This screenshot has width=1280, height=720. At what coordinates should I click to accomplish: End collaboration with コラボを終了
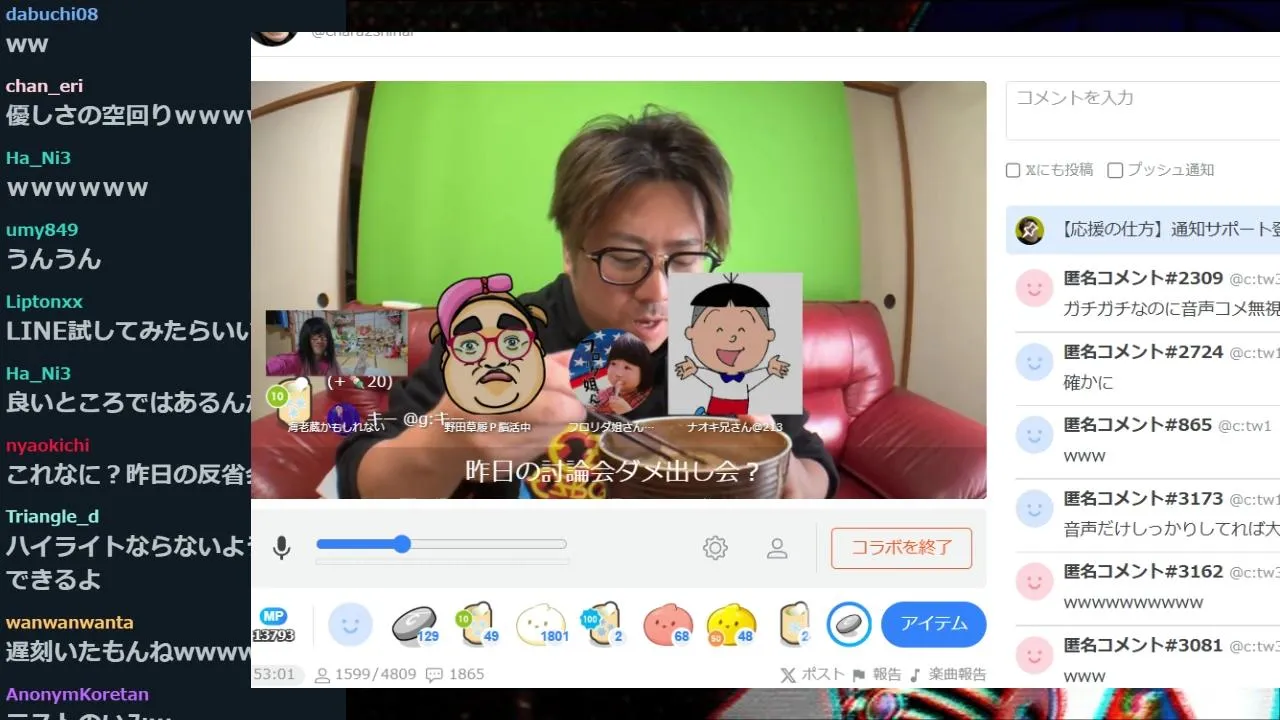coord(901,548)
